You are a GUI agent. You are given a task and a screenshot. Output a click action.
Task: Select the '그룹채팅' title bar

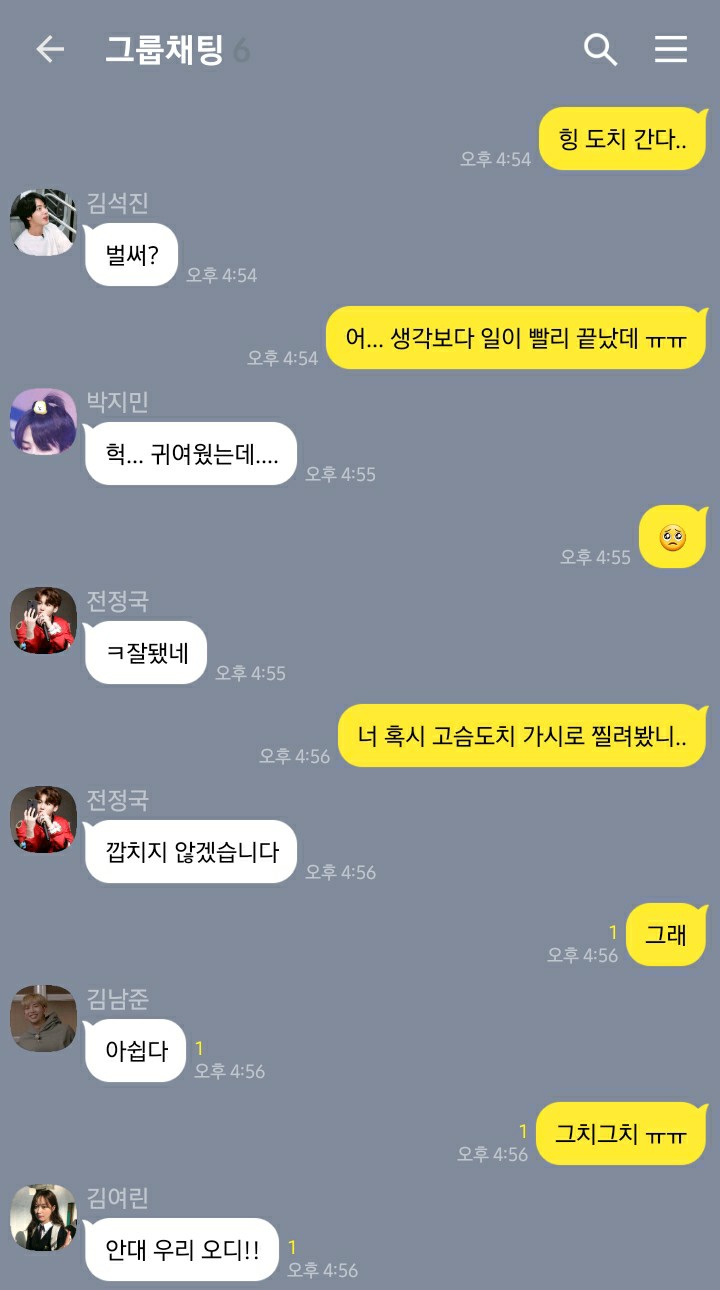160,49
